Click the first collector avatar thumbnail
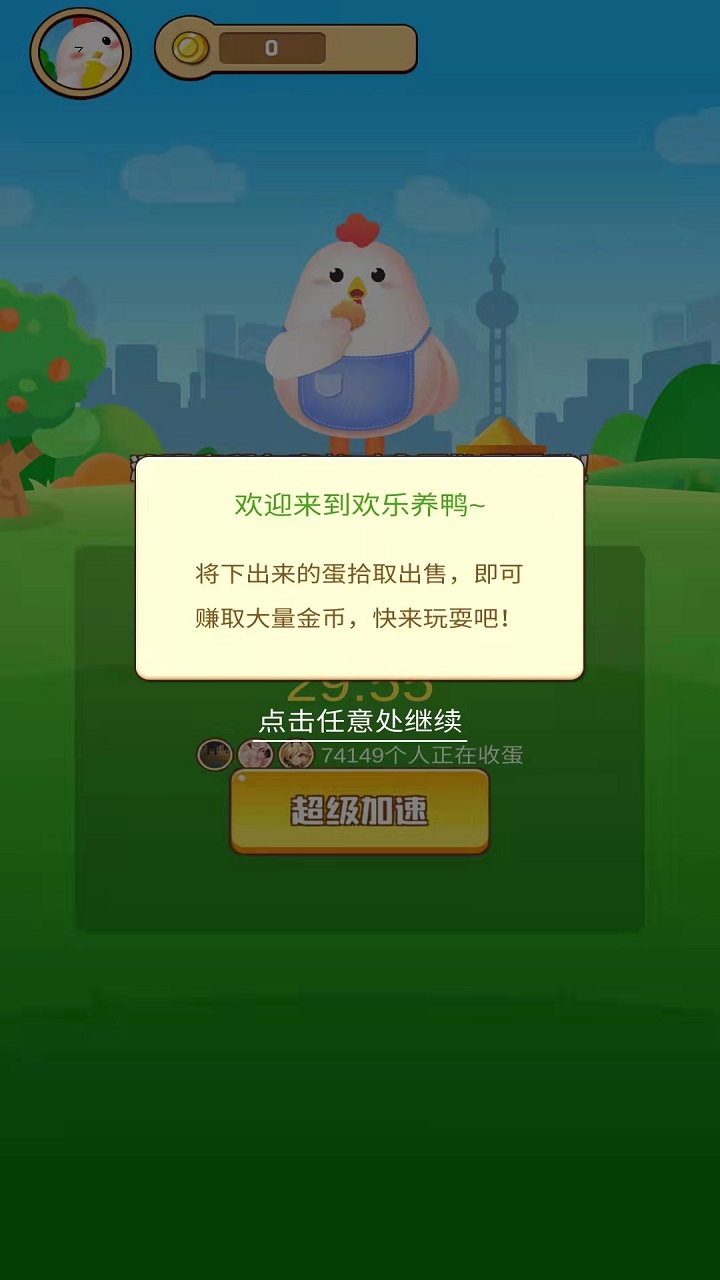 pos(213,754)
